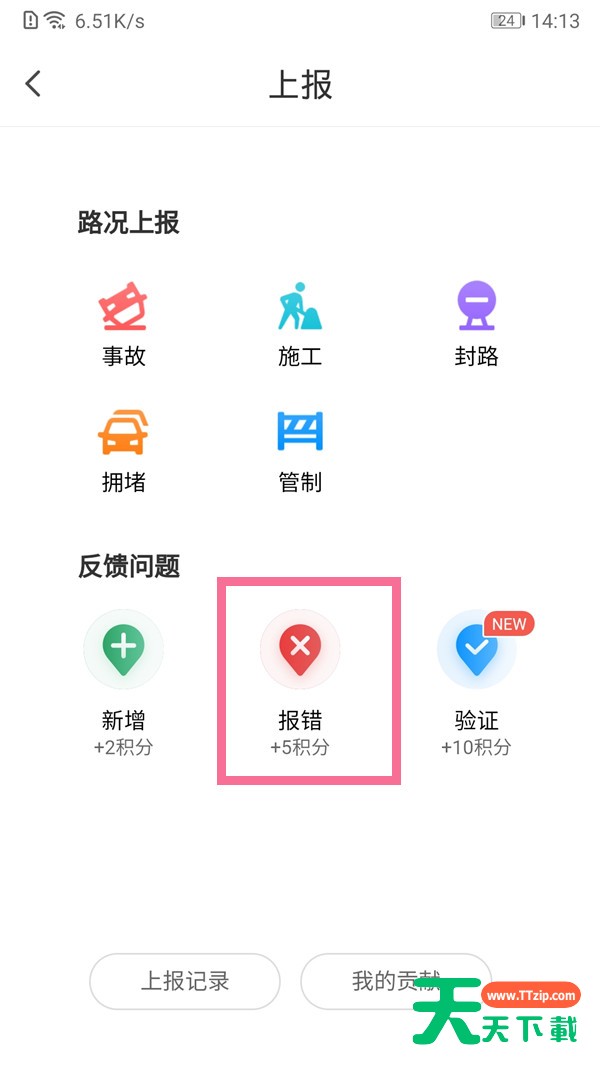Select 管制 to report traffic control
Viewport: 600px width, 1066px height.
(x=300, y=451)
